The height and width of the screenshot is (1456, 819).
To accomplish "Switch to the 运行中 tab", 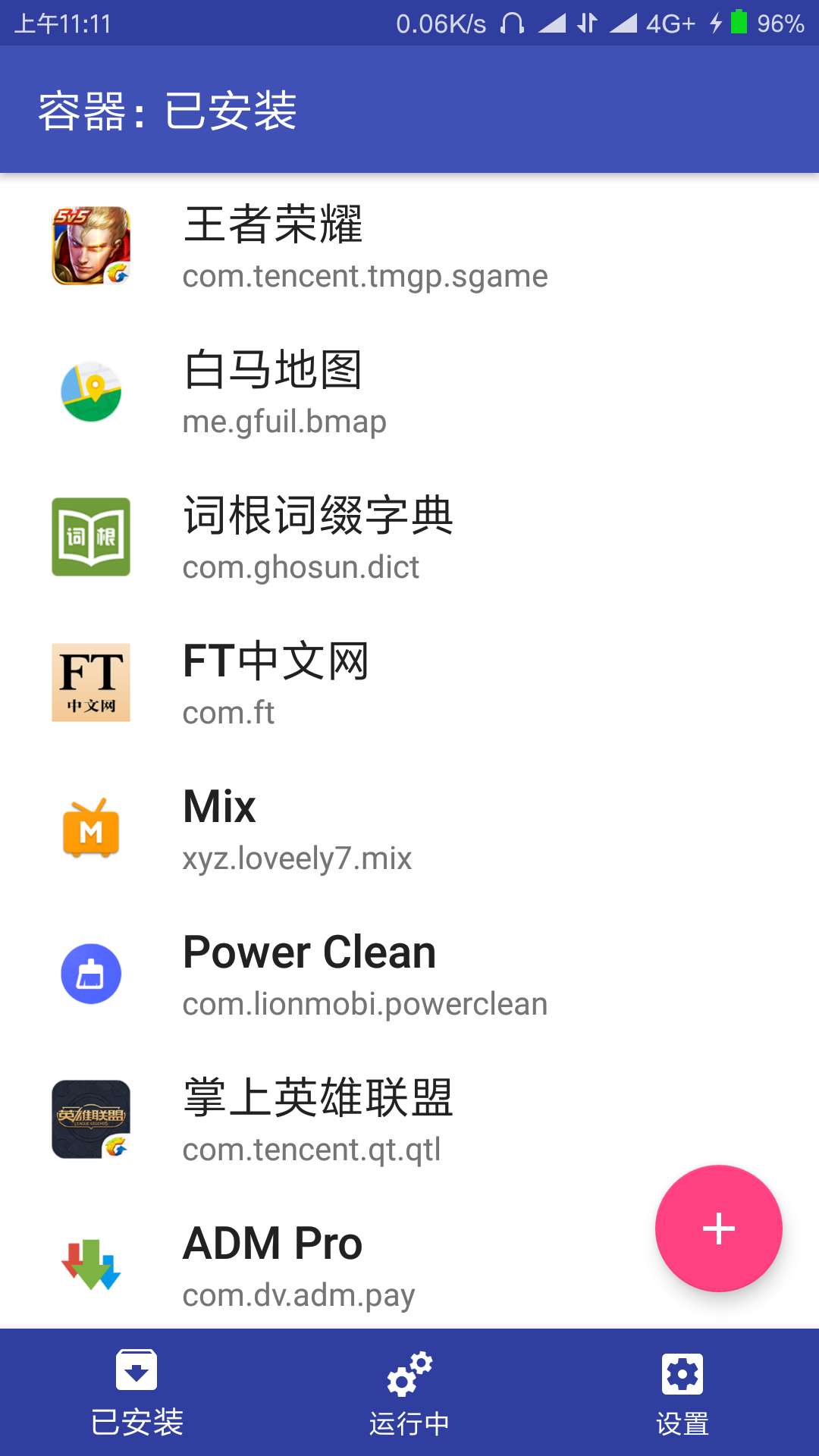I will click(409, 1392).
